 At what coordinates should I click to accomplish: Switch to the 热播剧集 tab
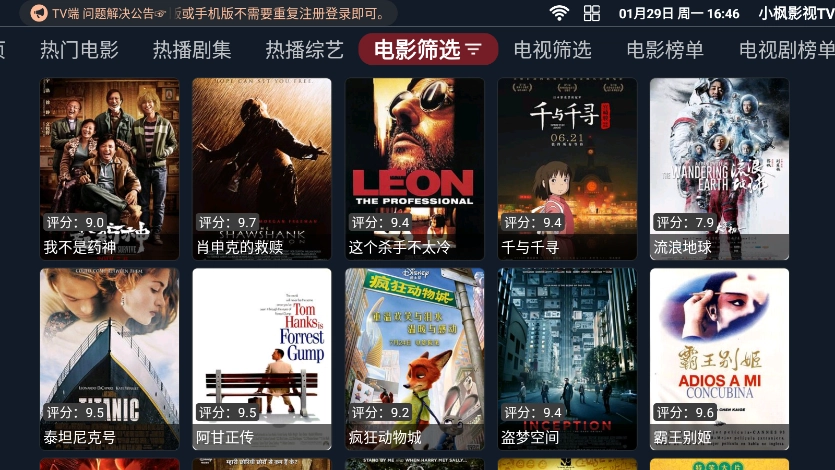click(192, 50)
